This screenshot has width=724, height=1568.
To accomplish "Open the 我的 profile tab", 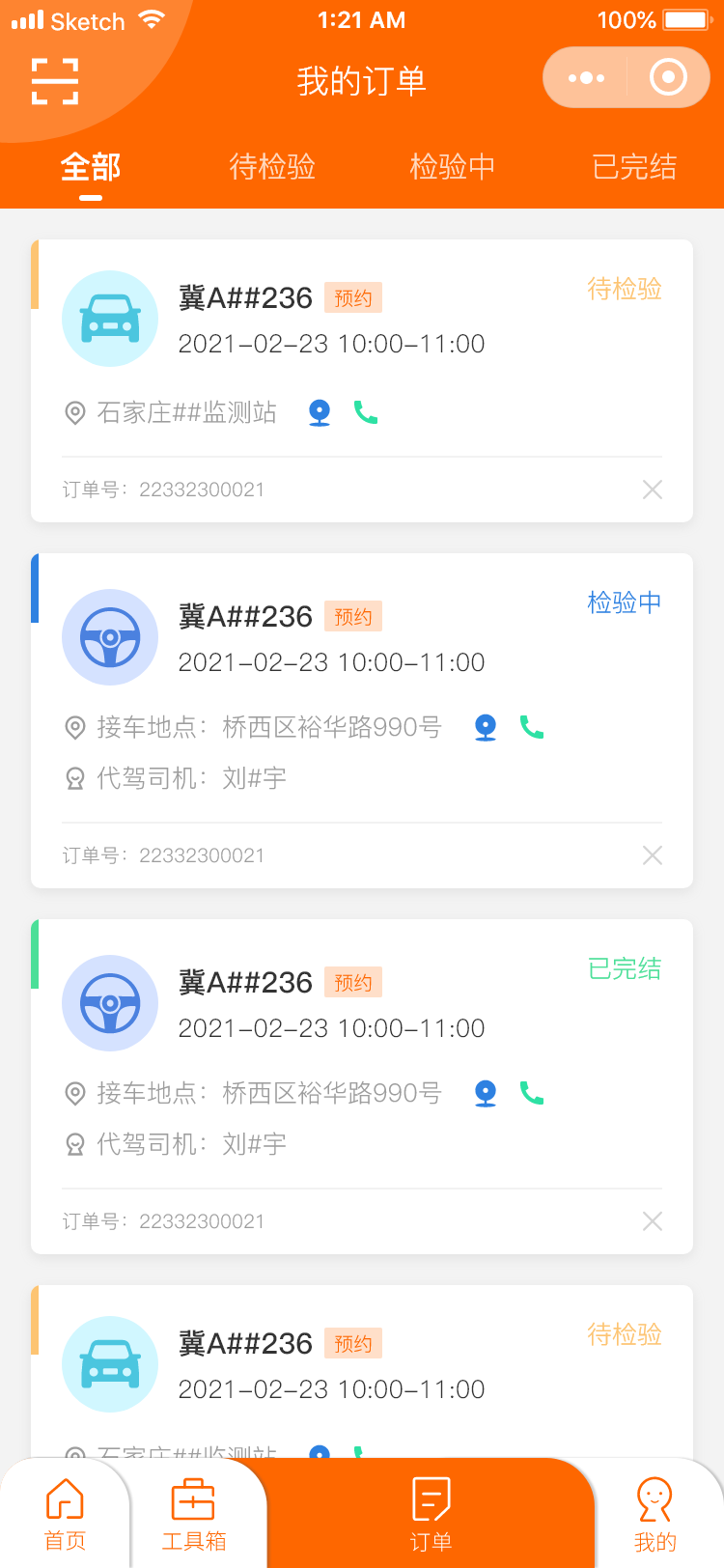I will [654, 1514].
